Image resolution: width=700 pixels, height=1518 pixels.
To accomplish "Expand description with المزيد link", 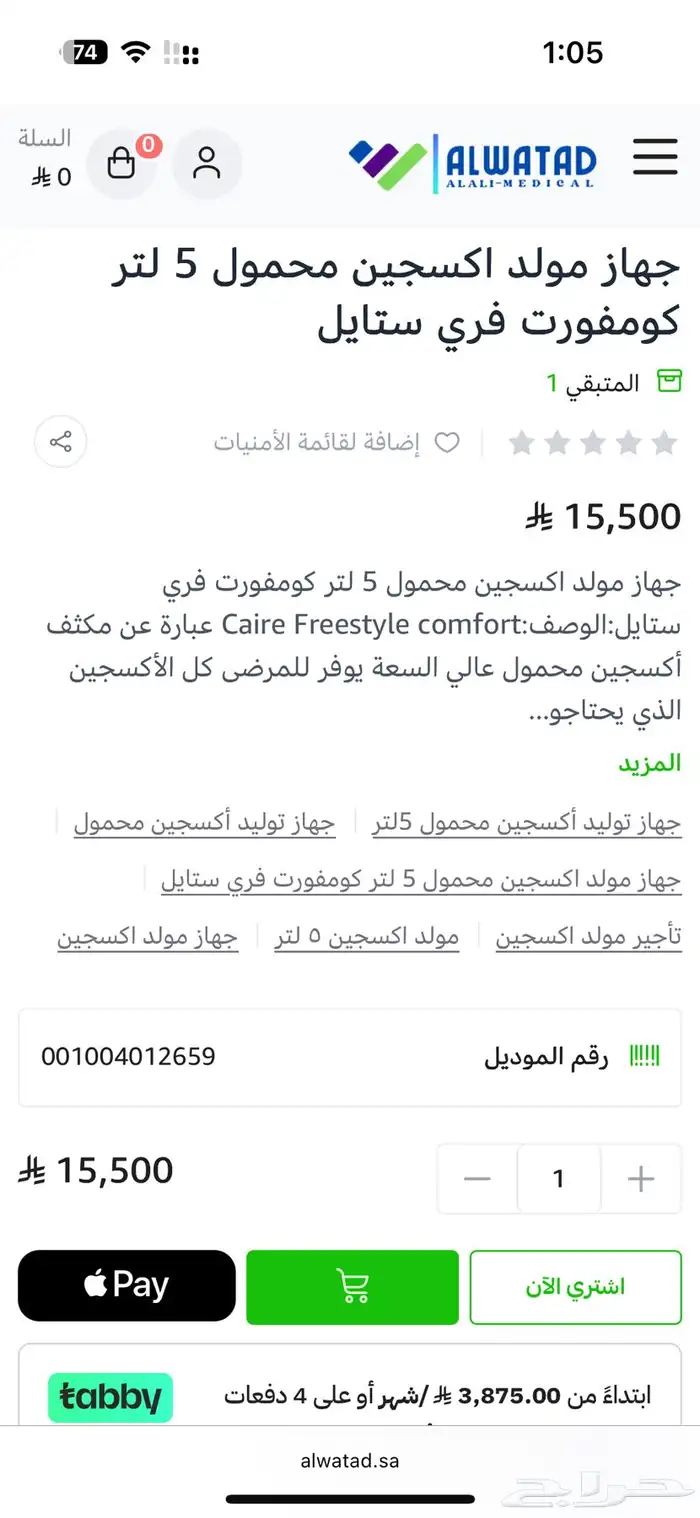I will coord(649,763).
